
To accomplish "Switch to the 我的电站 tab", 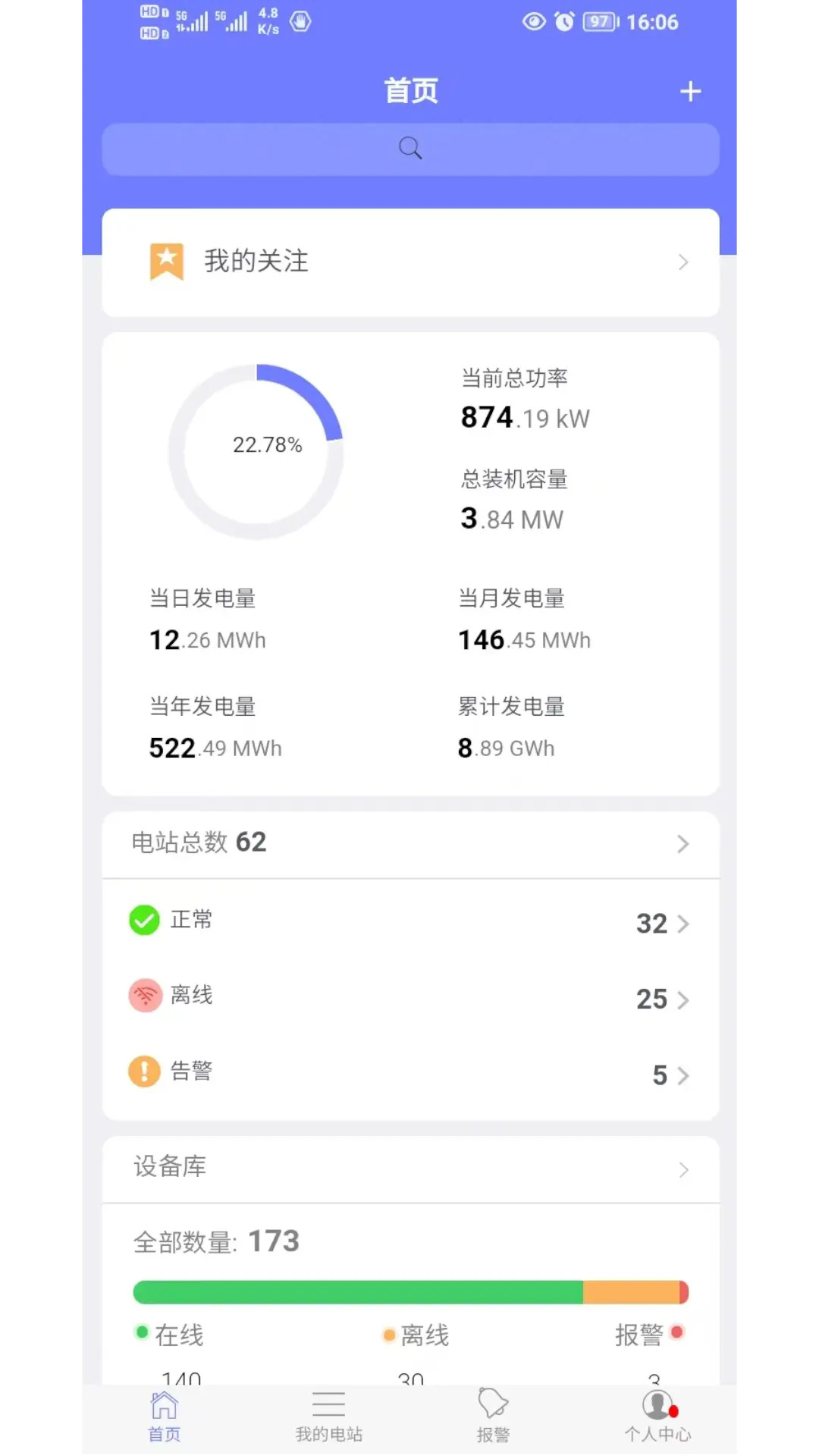I will (x=328, y=1414).
